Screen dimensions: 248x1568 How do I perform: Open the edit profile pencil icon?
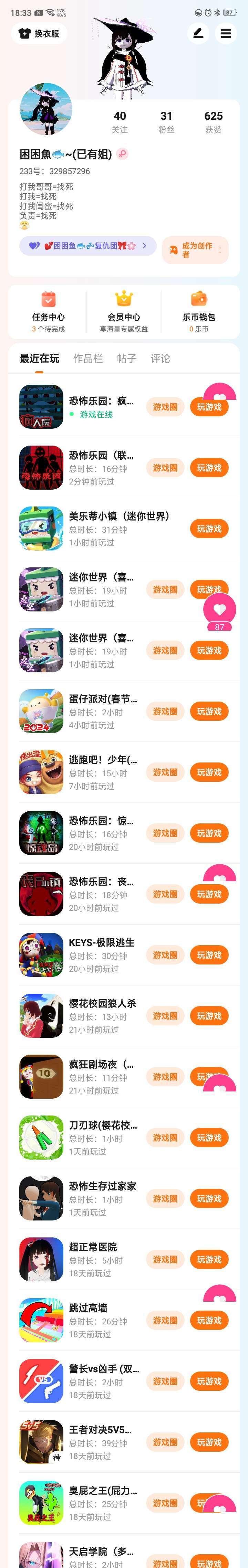(x=198, y=33)
